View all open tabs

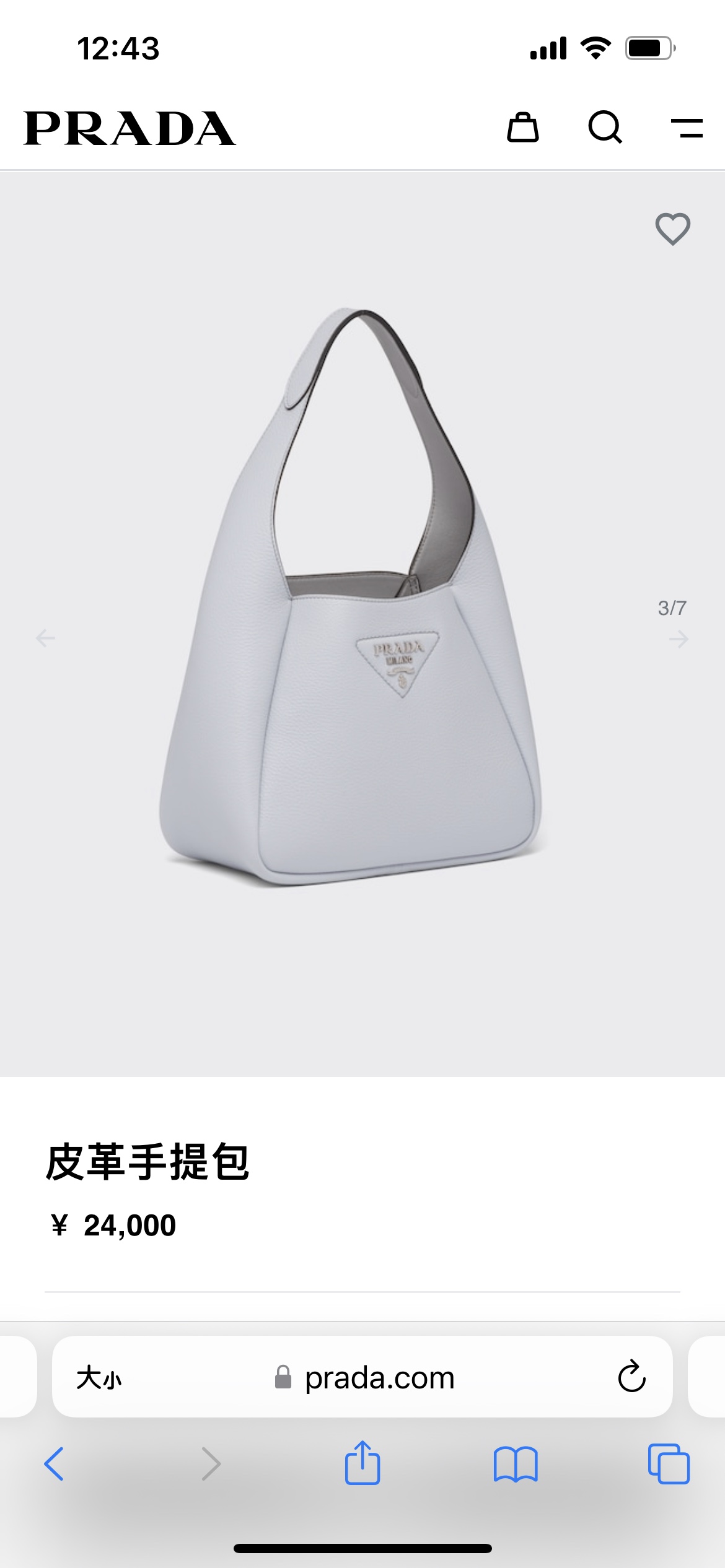(x=669, y=1464)
